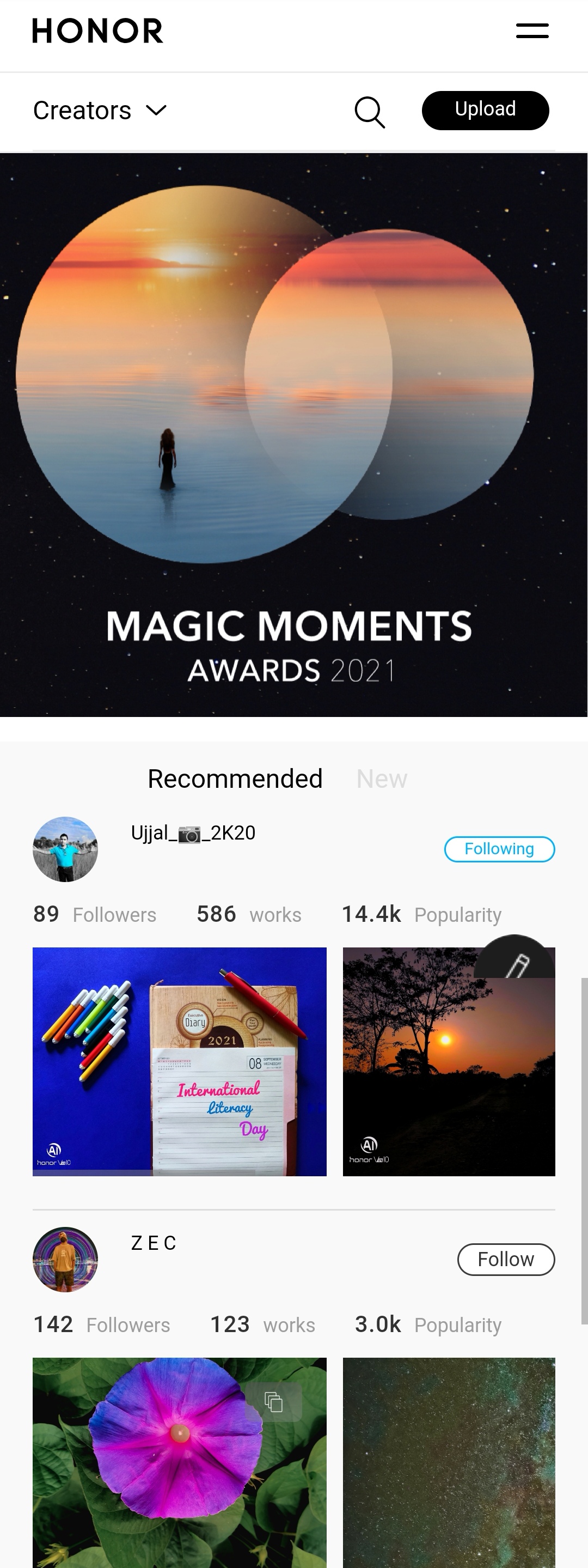Open Z E C's profile avatar
588x1568 pixels.
point(65,1259)
